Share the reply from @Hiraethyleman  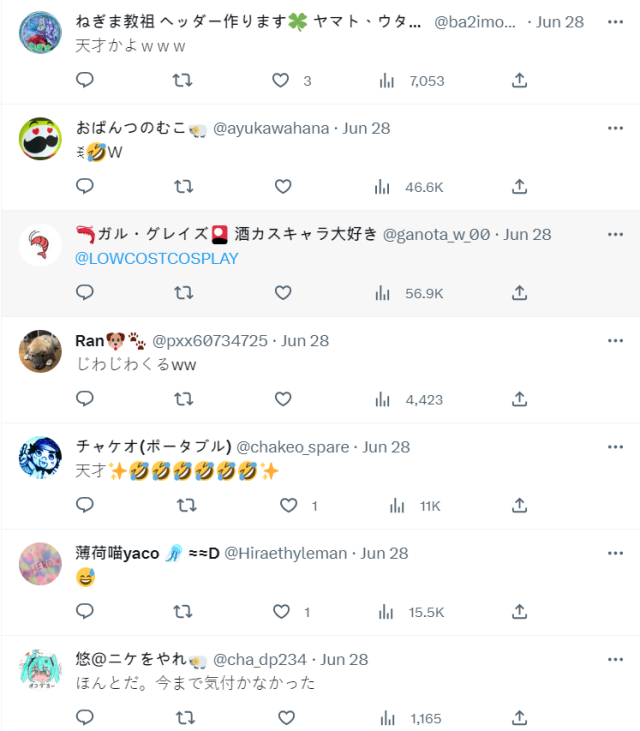click(519, 611)
